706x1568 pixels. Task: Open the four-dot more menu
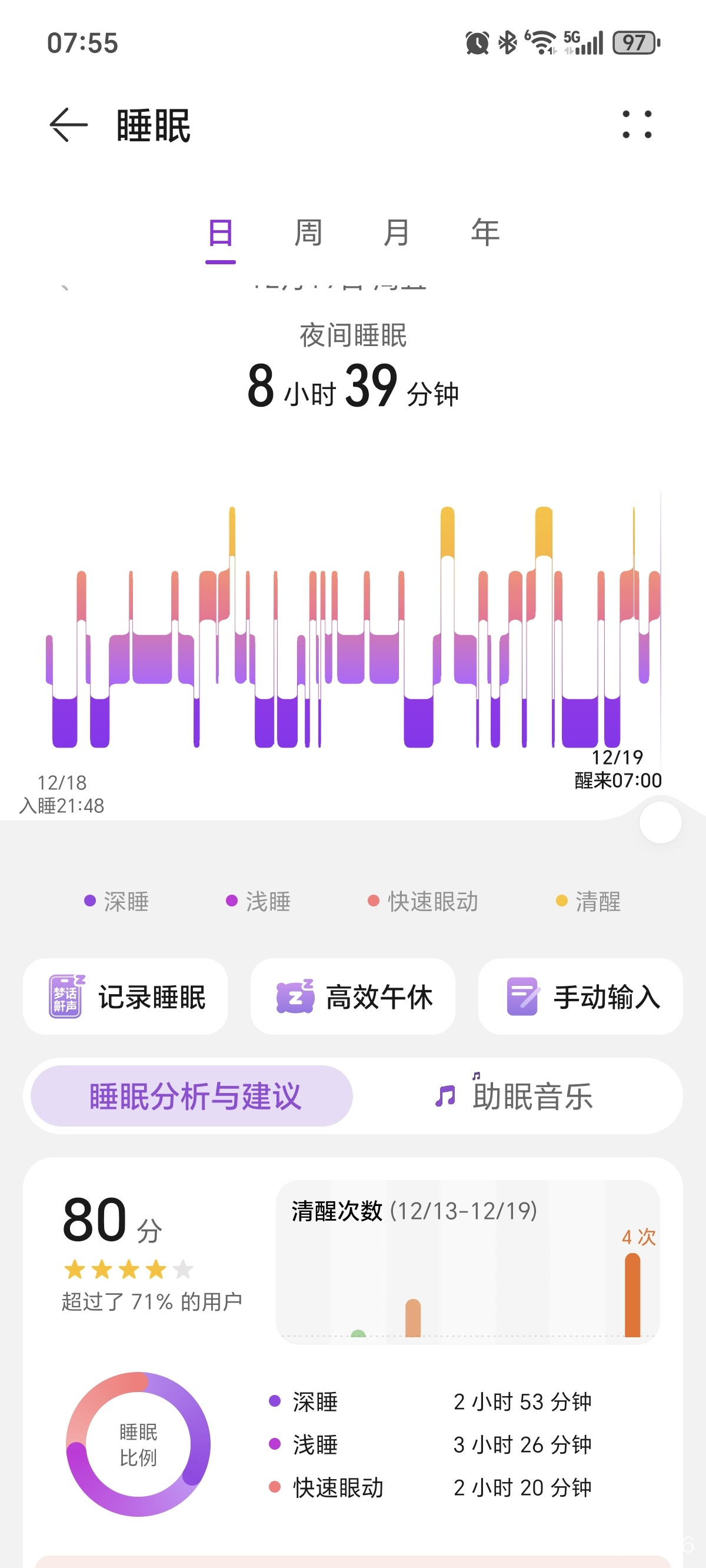pos(637,125)
